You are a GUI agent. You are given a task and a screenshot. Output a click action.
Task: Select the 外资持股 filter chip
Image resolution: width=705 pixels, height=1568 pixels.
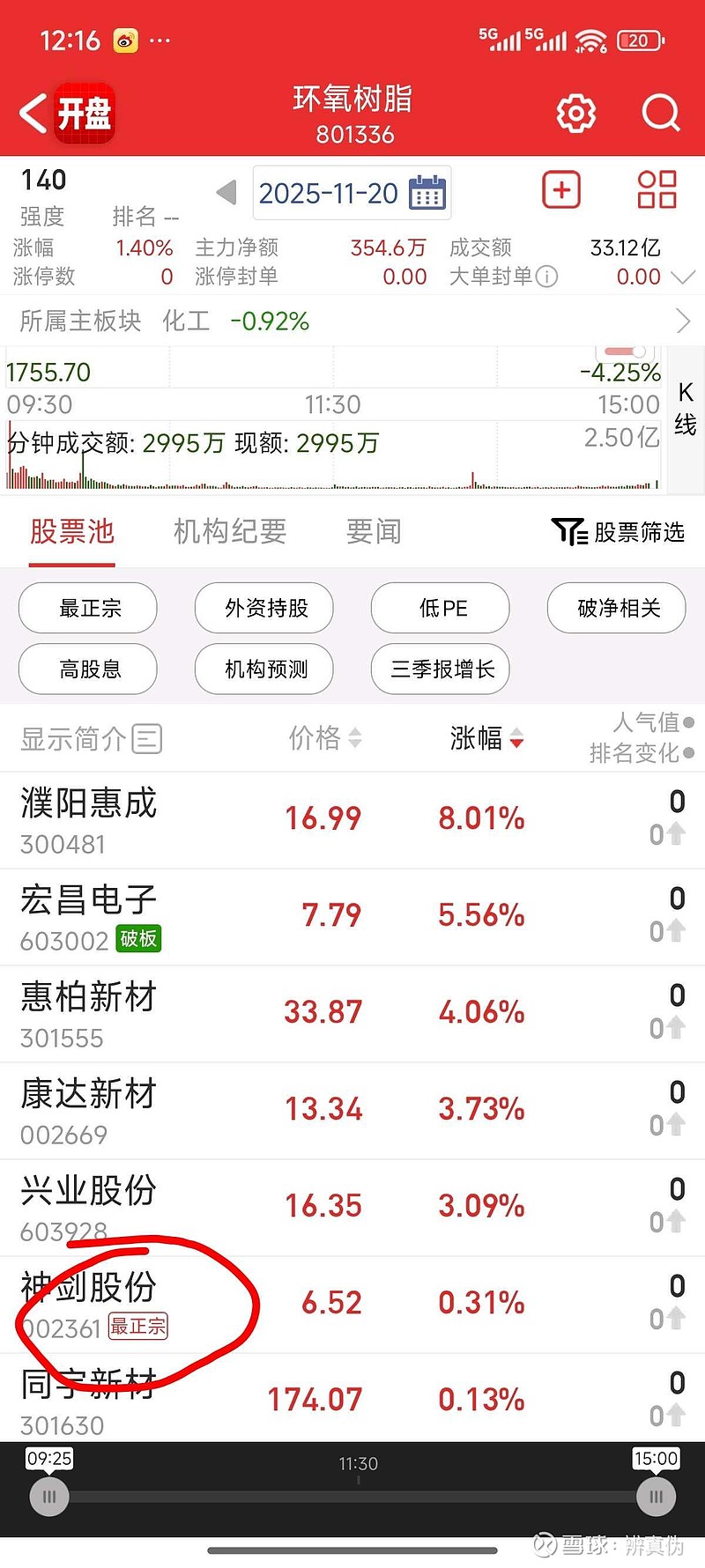pos(264,608)
